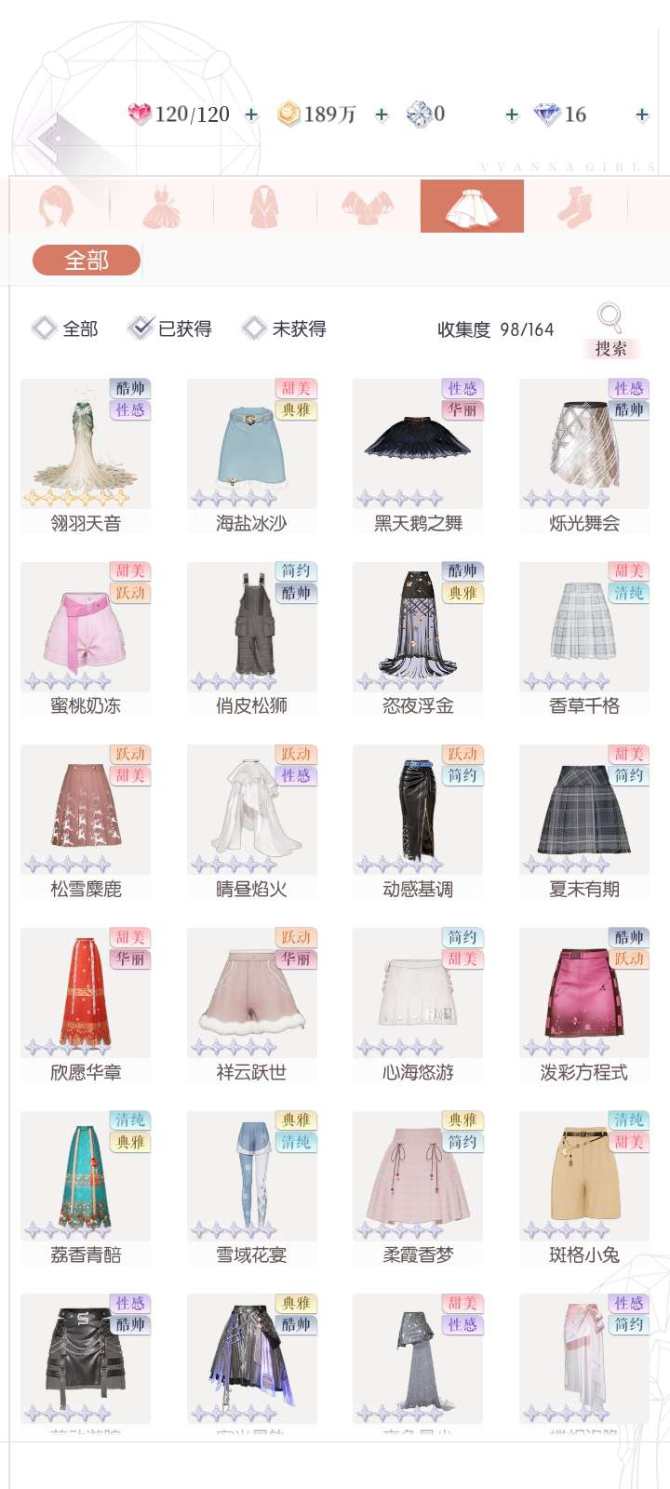The image size is (670, 1489).
Task: Switch to the dress category tab
Action: point(161,206)
